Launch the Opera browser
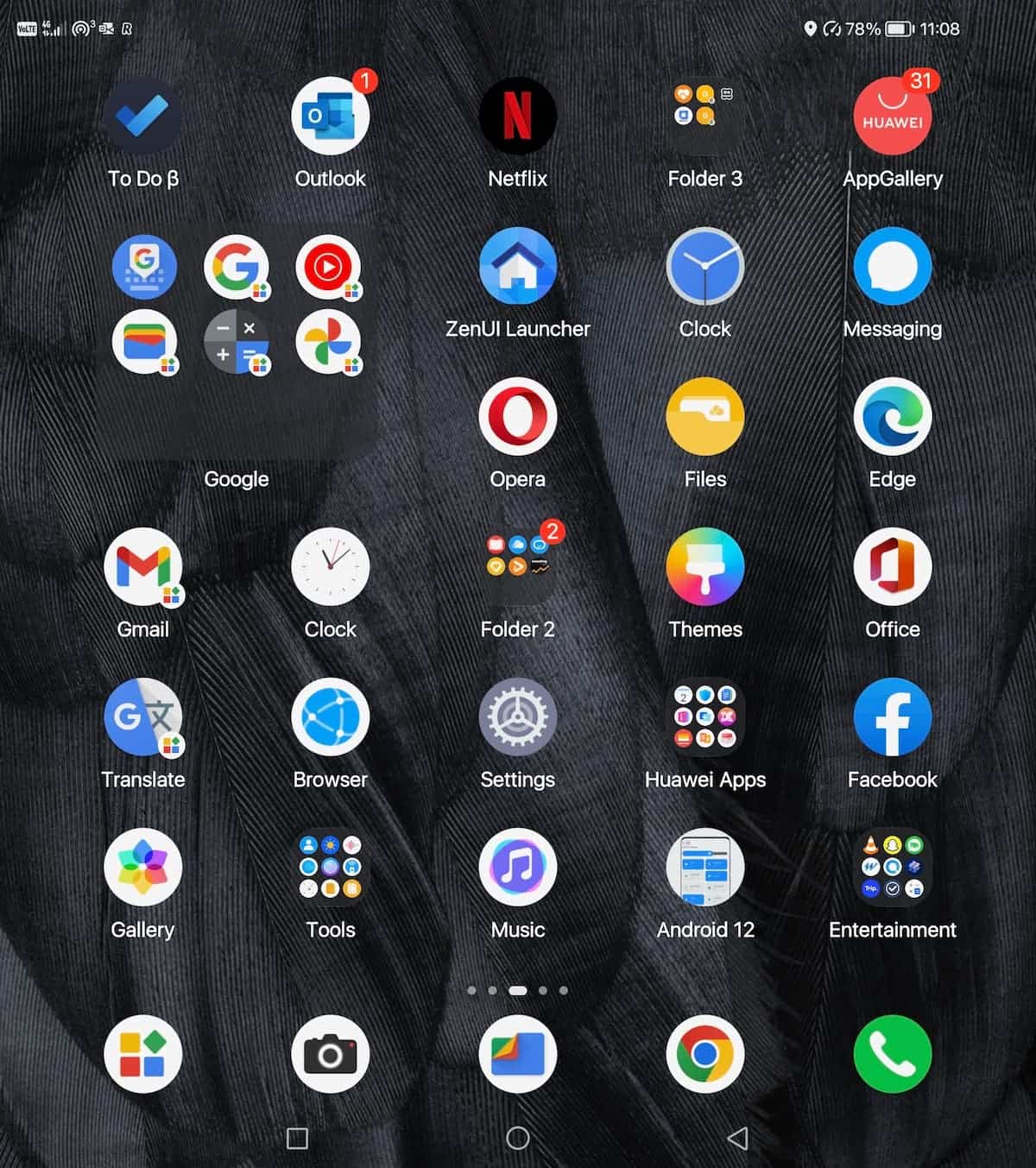 517,417
